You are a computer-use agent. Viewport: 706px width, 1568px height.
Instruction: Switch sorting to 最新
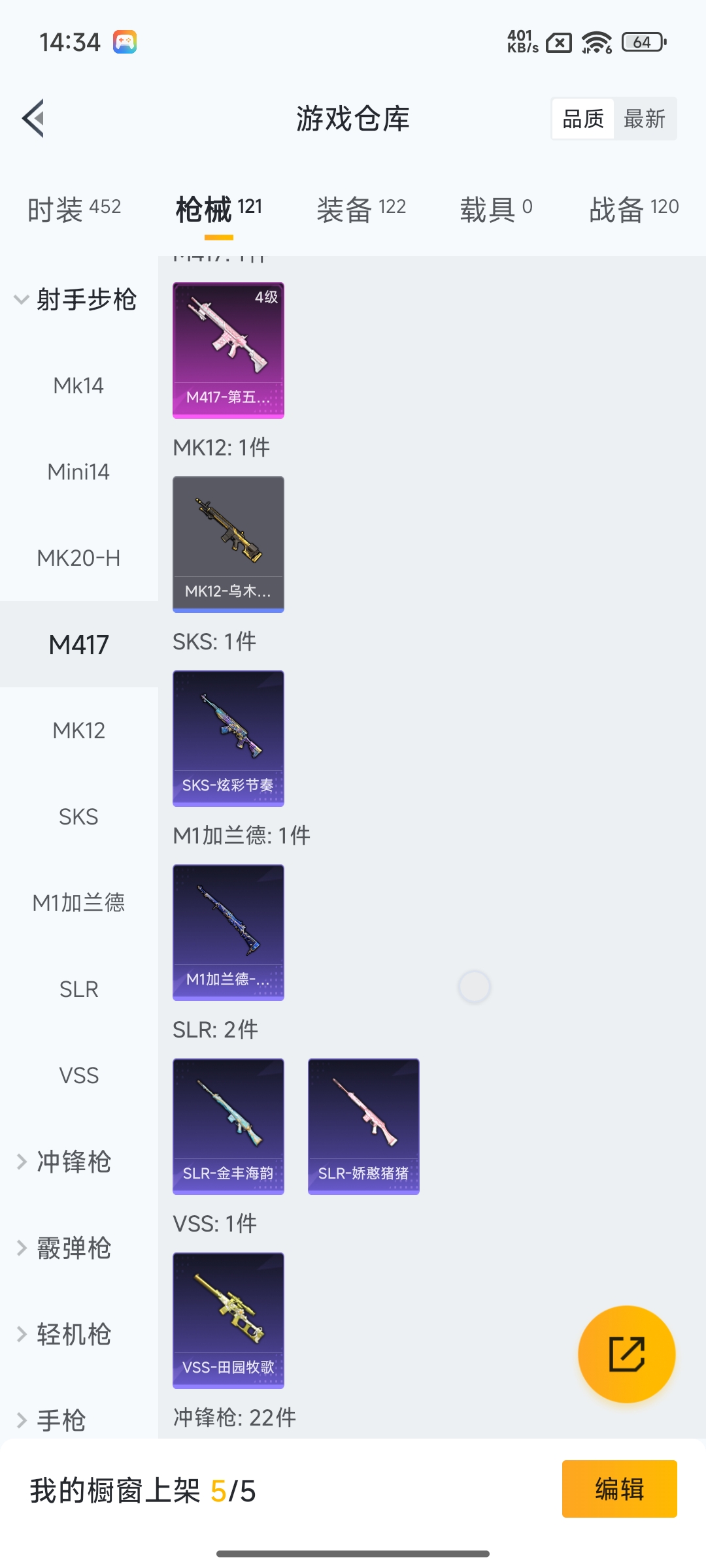coord(645,118)
